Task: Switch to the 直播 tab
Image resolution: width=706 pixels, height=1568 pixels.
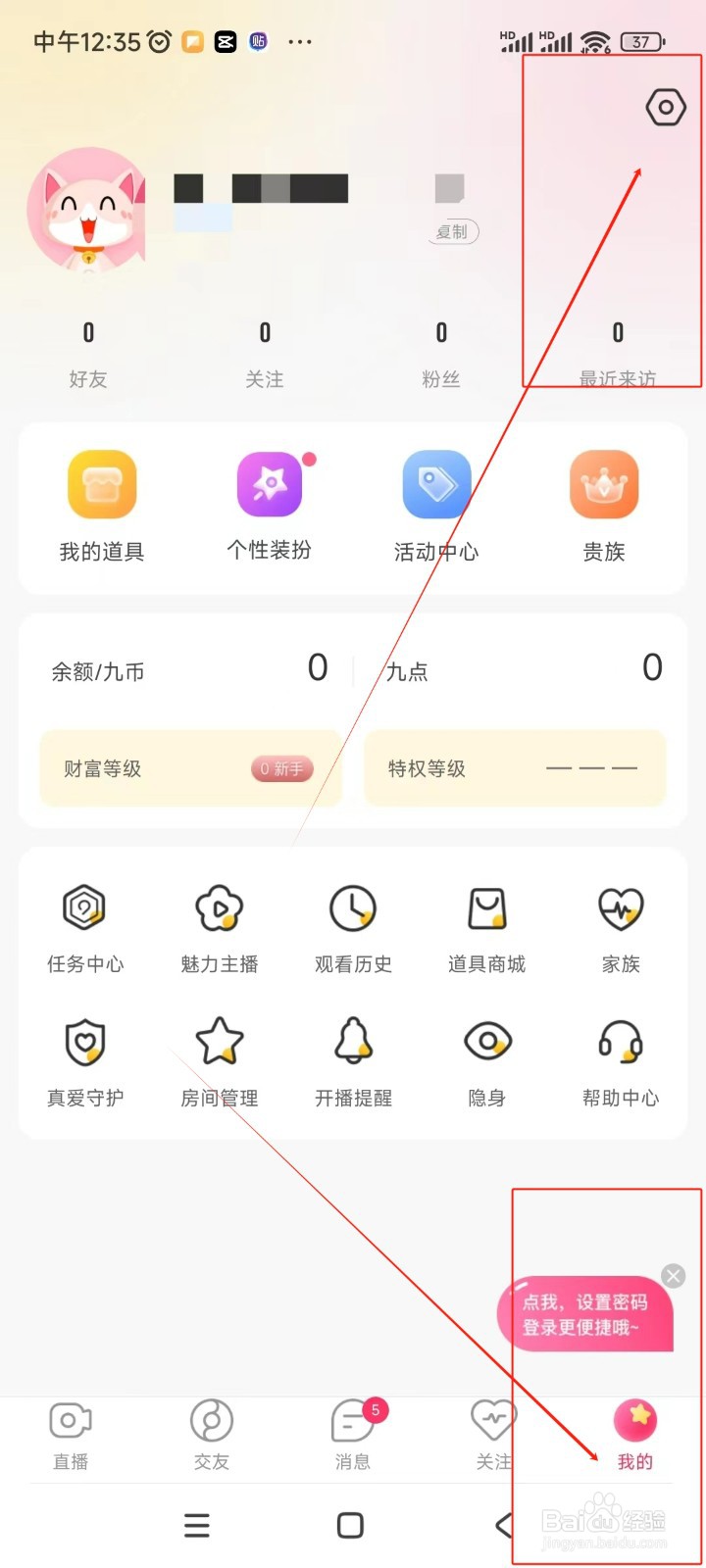Action: [x=71, y=1435]
